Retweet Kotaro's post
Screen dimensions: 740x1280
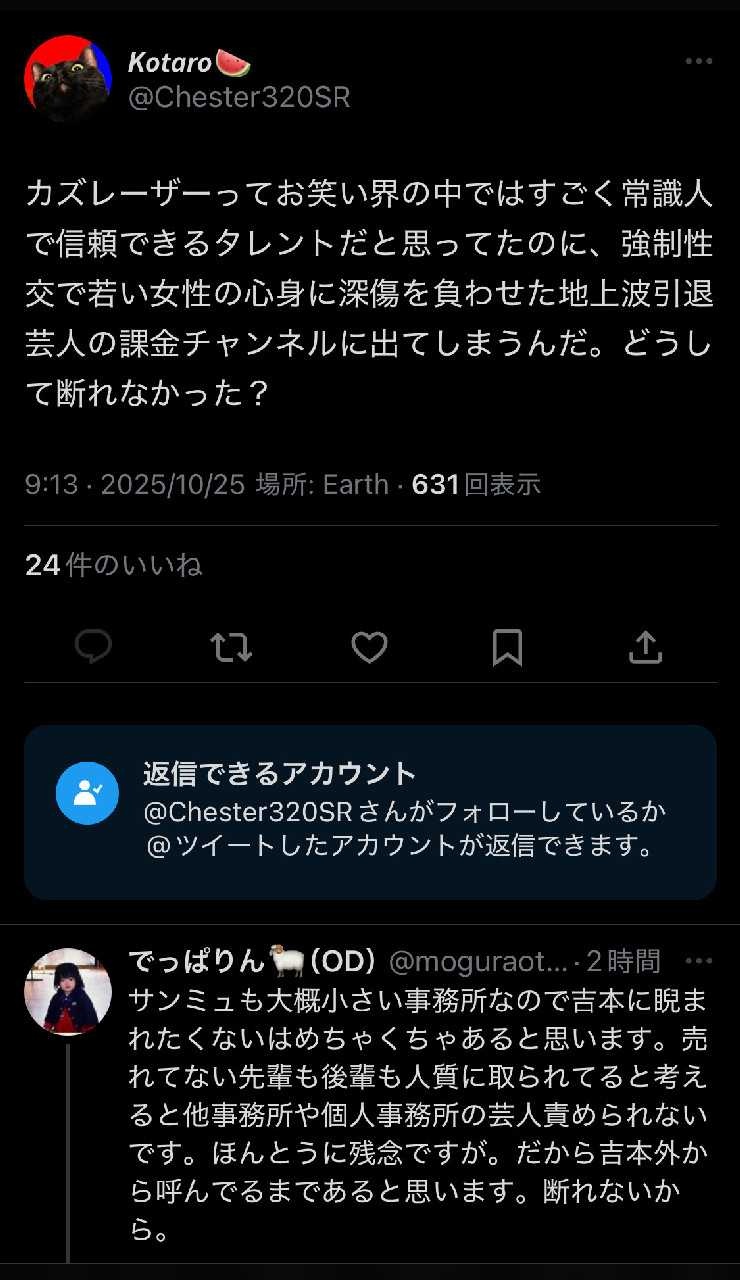pos(231,648)
